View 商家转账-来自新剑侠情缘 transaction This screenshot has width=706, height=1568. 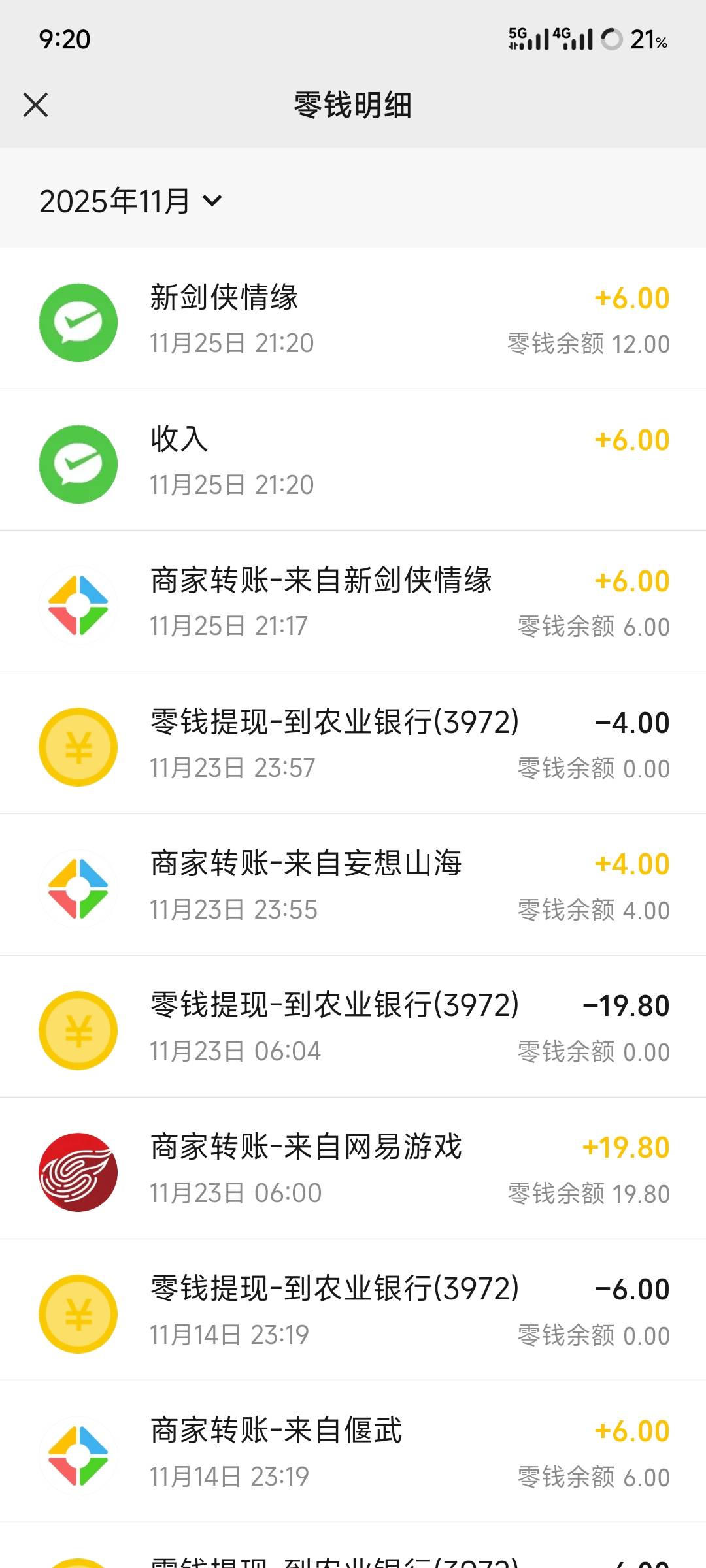click(x=353, y=602)
